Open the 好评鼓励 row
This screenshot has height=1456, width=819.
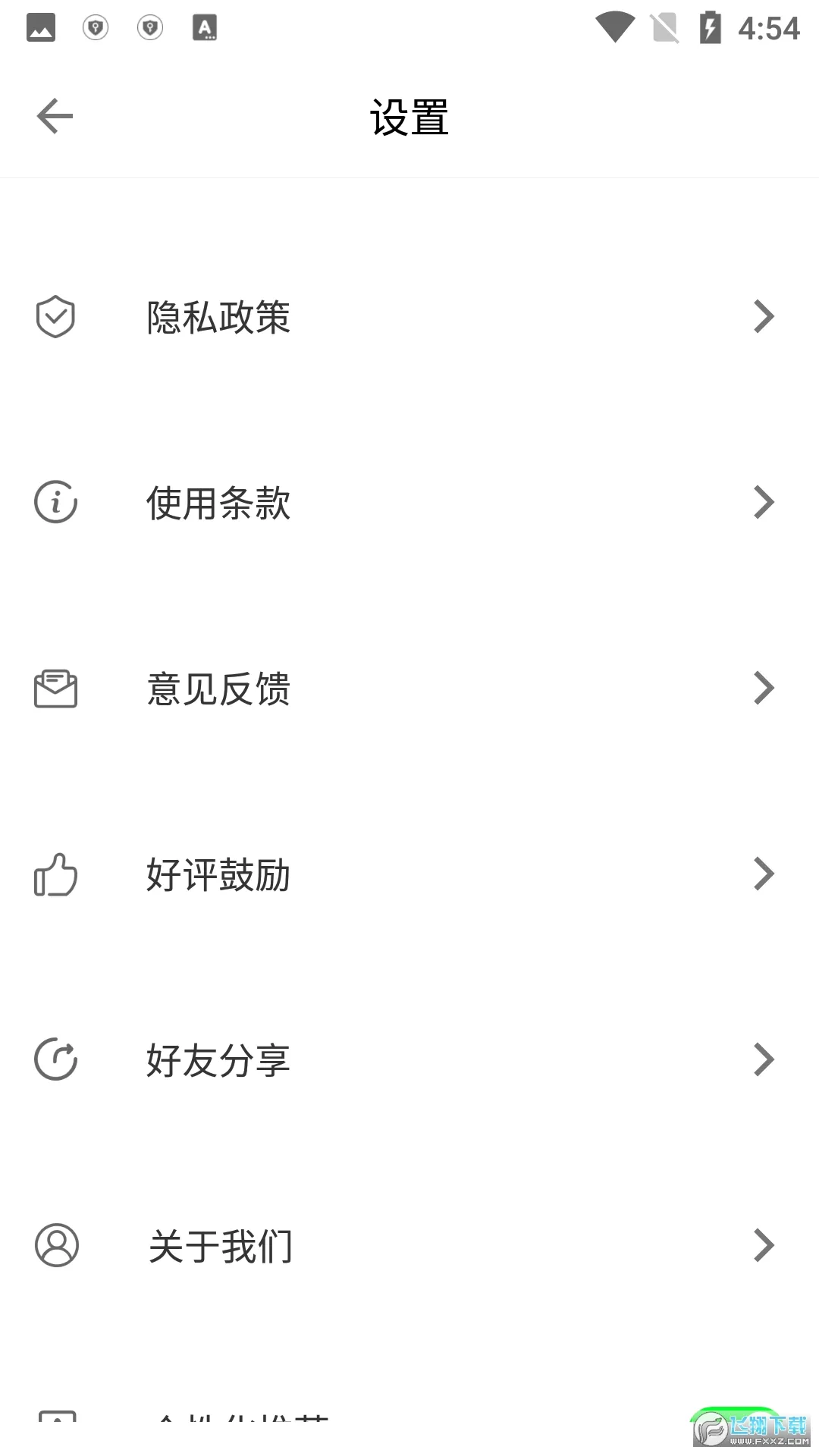[409, 874]
